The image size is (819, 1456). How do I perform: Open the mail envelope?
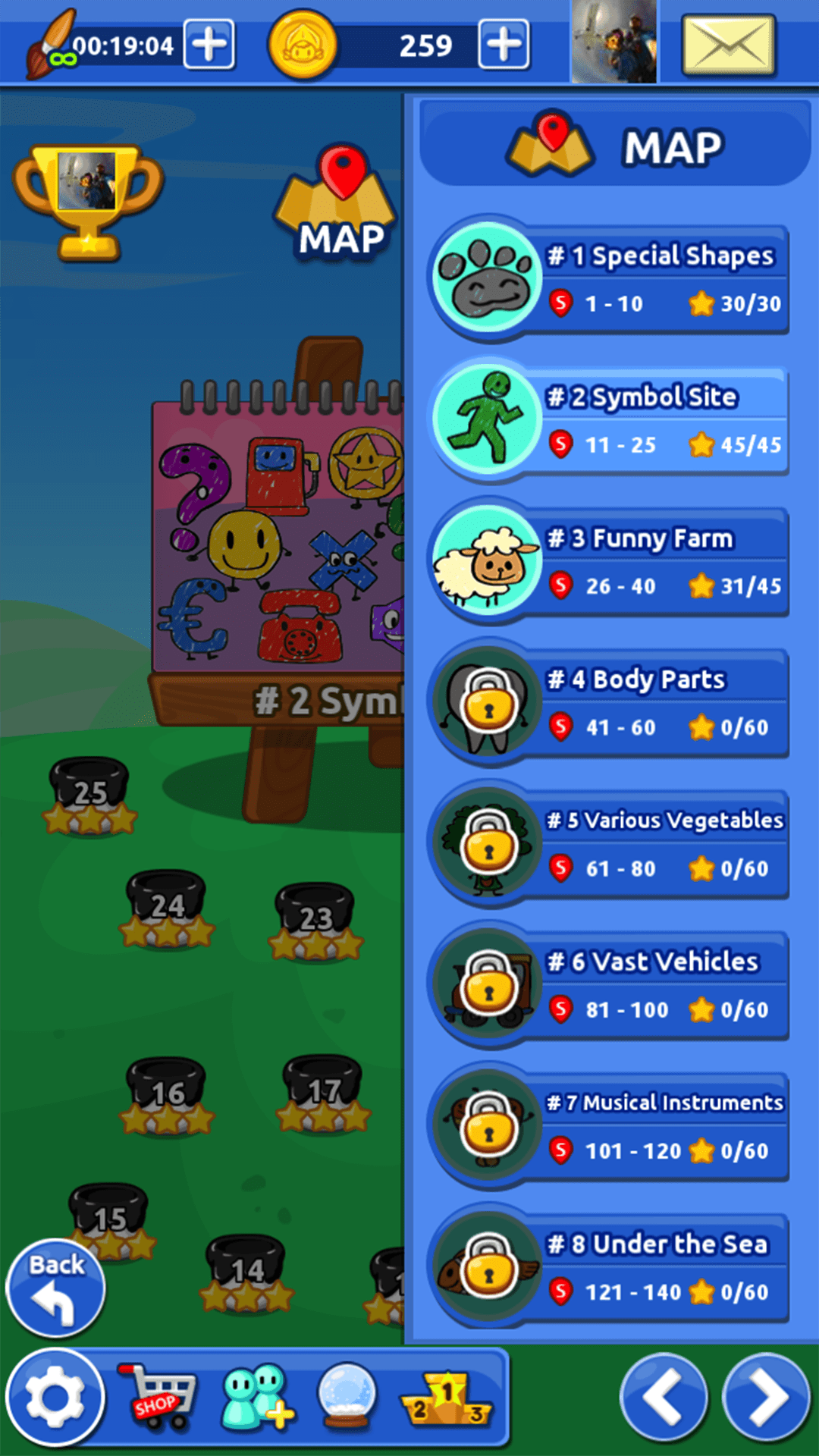[728, 46]
